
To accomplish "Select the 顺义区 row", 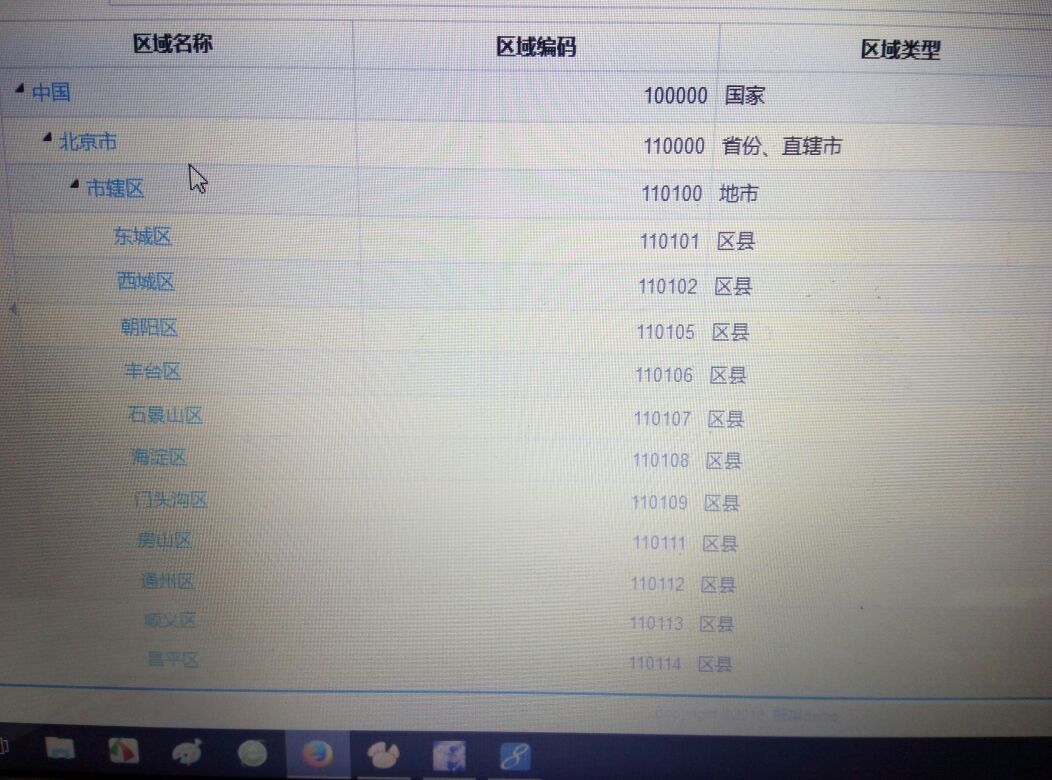I will pos(170,621).
